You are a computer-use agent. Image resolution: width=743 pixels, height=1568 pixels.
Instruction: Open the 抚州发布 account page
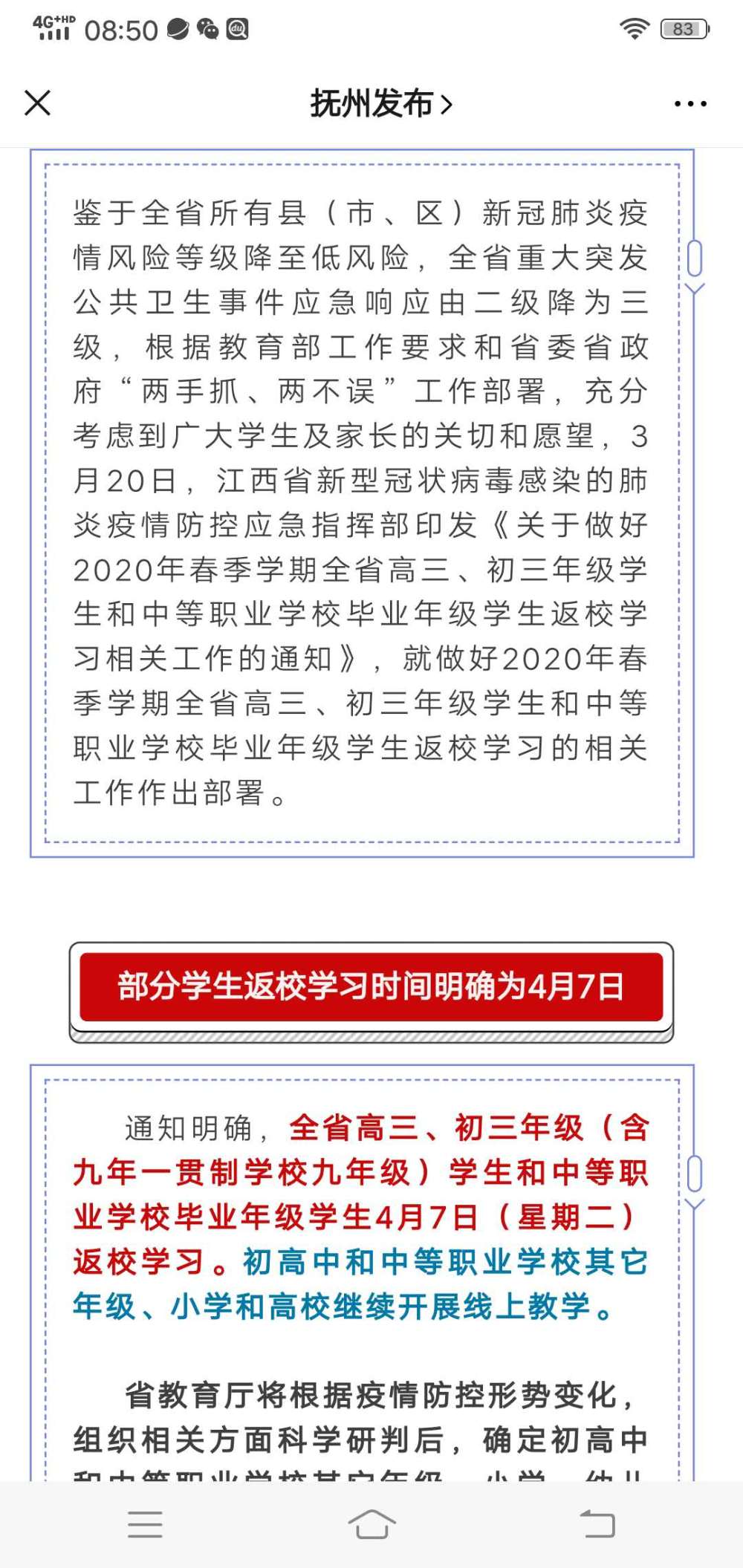pos(381,103)
